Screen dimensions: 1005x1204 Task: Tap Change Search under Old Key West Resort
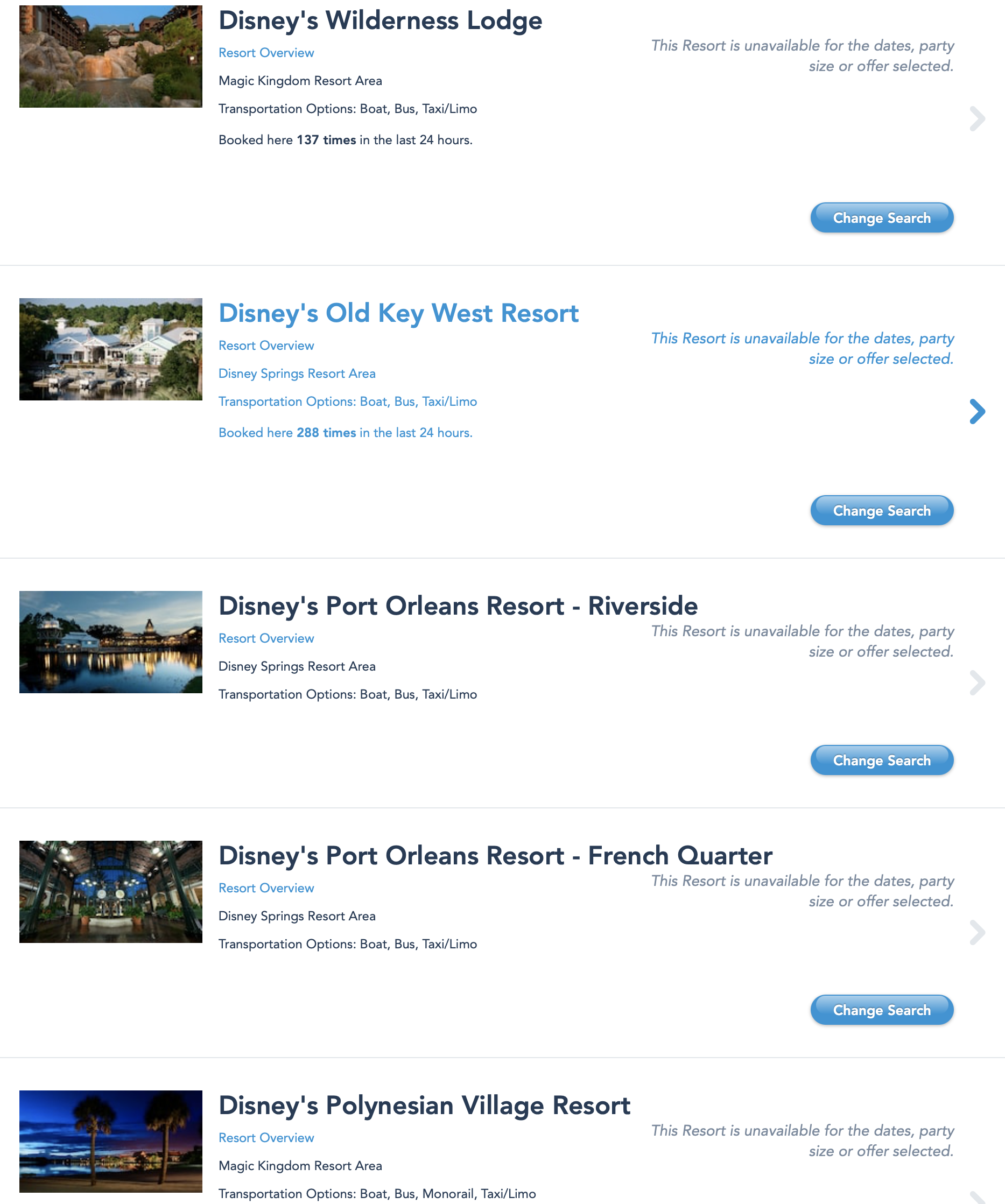point(881,510)
